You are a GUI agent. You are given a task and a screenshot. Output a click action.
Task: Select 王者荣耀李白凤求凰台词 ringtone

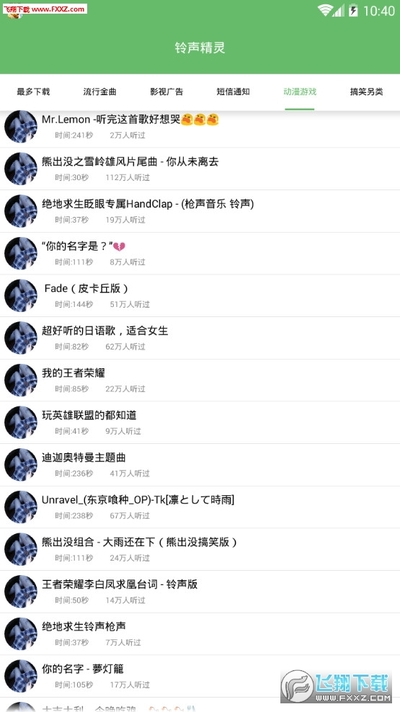pyautogui.click(x=200, y=591)
